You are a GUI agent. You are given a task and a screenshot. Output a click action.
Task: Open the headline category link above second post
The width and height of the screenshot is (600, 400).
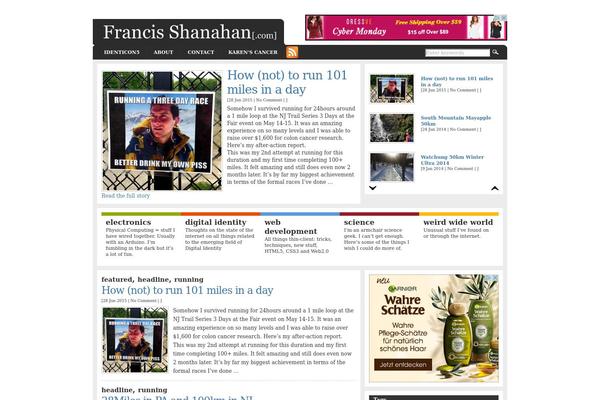point(118,389)
